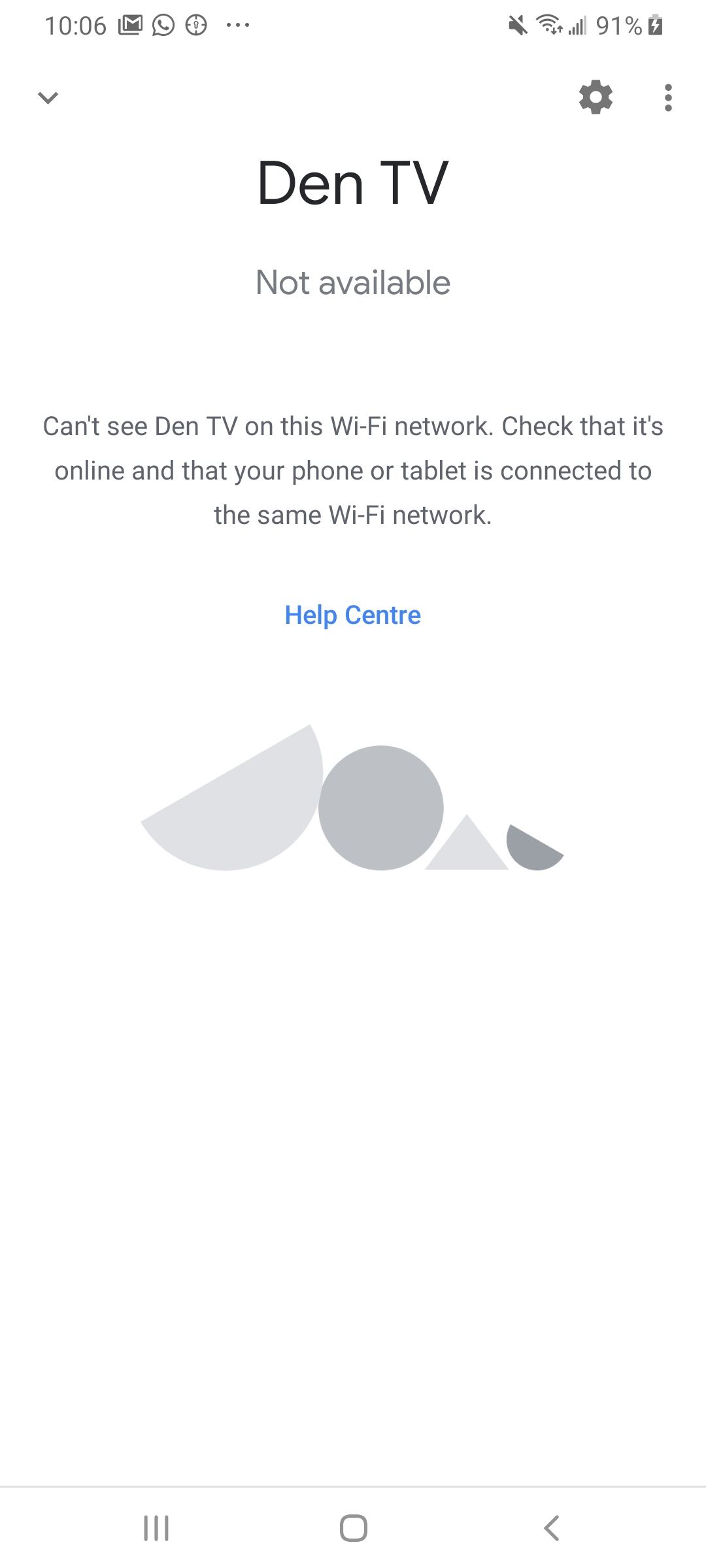This screenshot has width=706, height=1568.
Task: Tap the clock showing 10:06
Action: coord(76,25)
